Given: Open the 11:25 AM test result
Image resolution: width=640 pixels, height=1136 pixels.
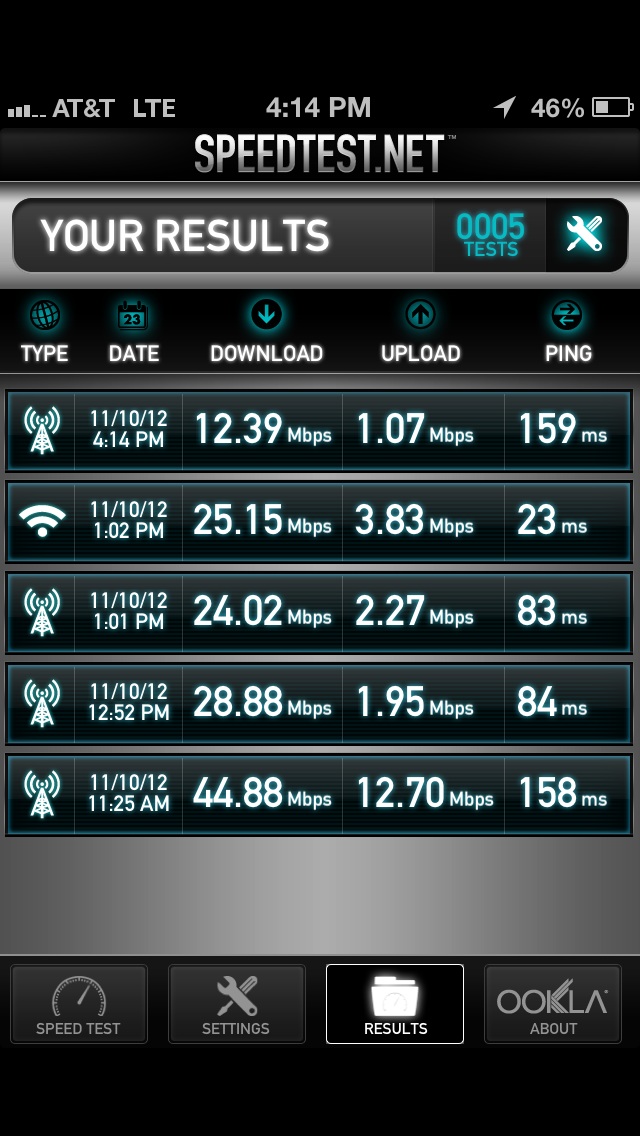Looking at the screenshot, I should [x=319, y=795].
